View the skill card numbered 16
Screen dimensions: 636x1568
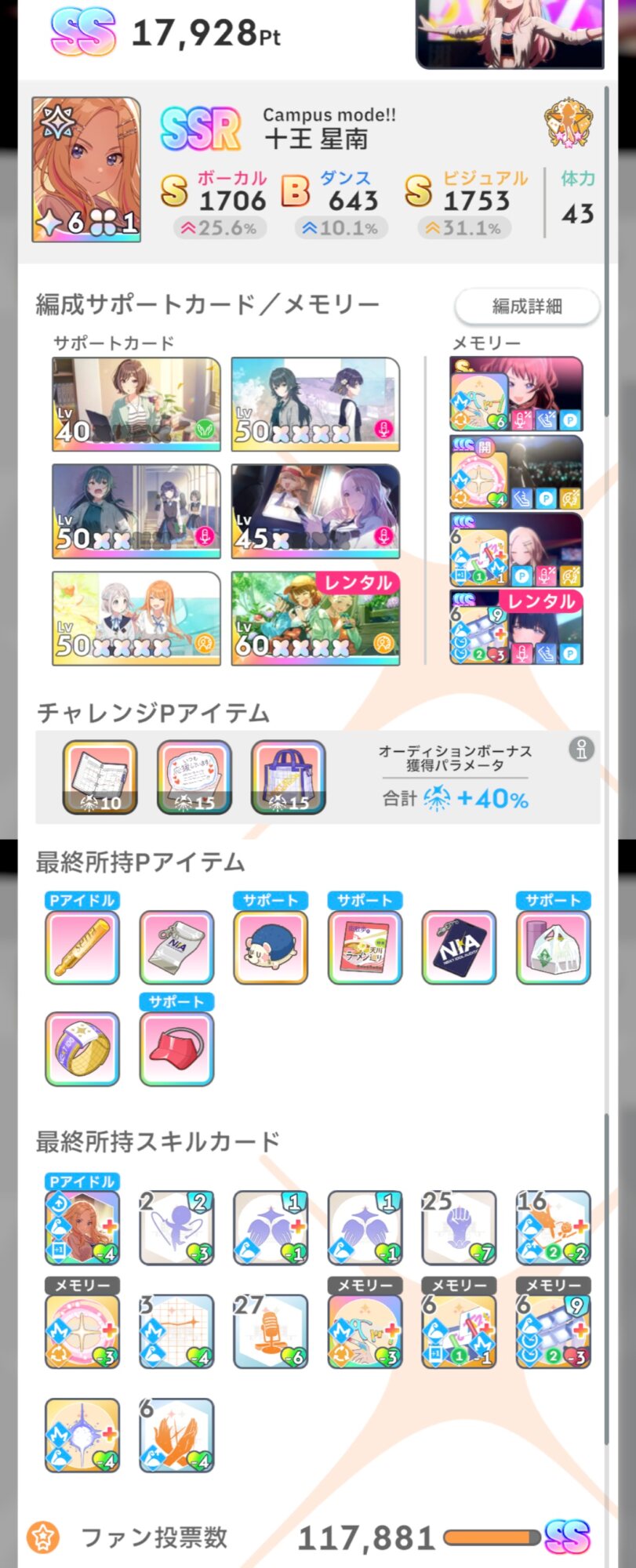(553, 1228)
